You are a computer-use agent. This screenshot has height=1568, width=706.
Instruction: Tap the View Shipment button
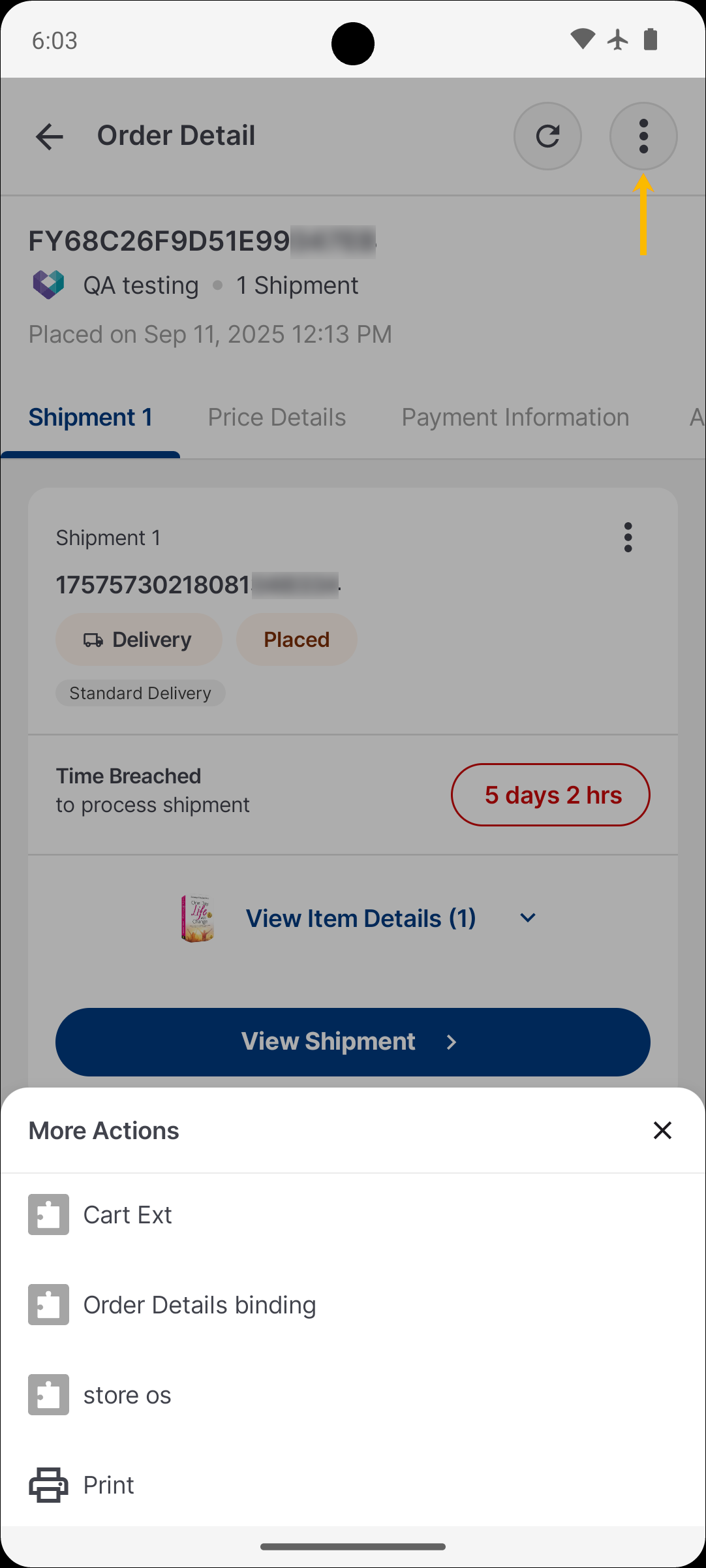point(352,1042)
